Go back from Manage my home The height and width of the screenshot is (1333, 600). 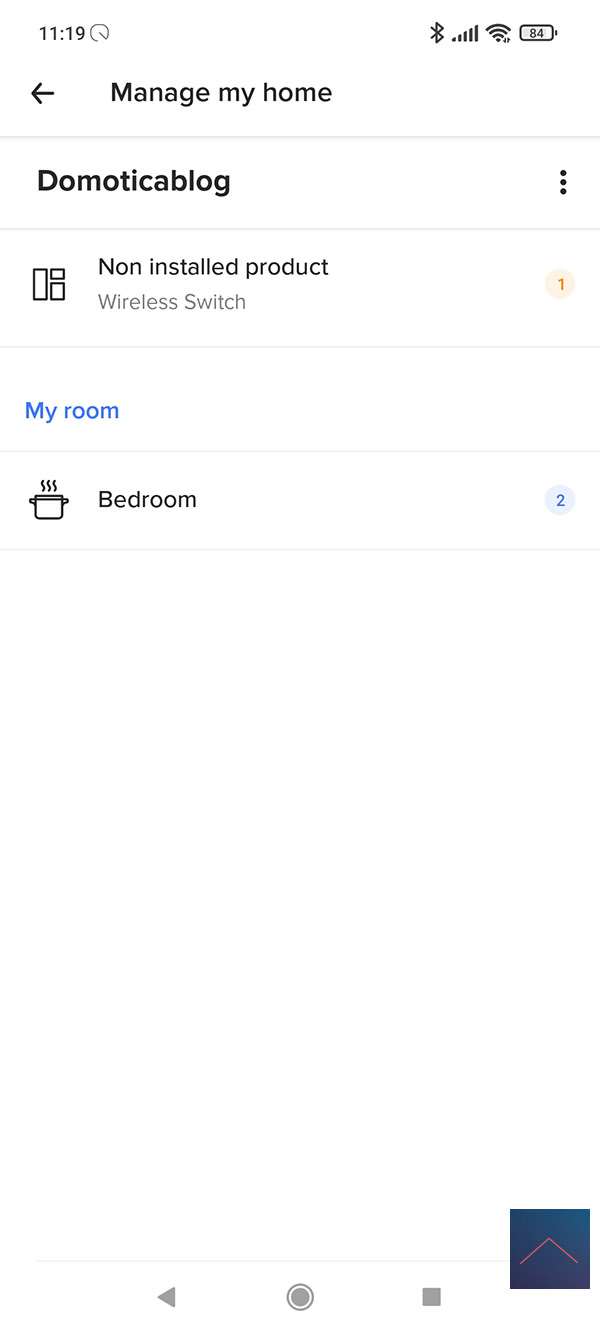(x=42, y=93)
